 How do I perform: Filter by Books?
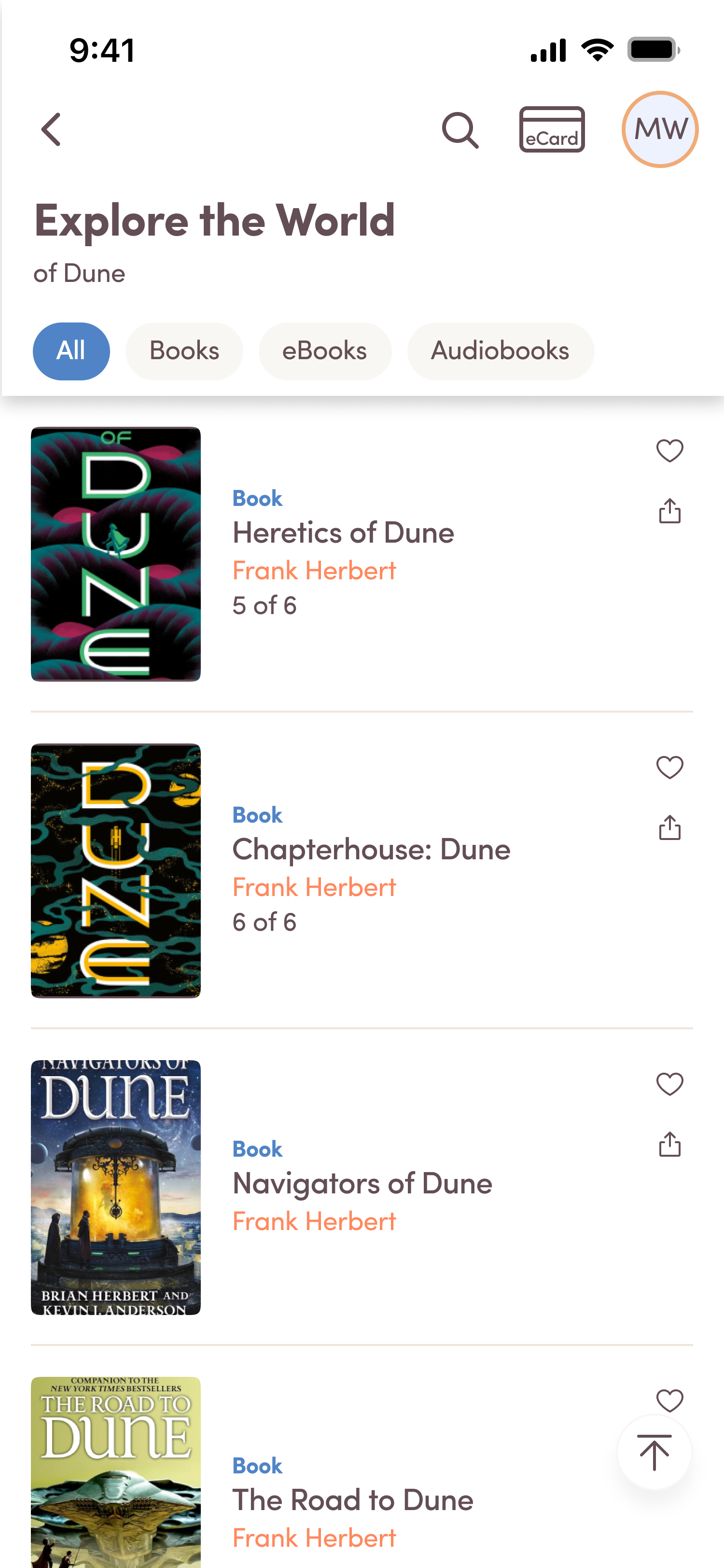[184, 351]
